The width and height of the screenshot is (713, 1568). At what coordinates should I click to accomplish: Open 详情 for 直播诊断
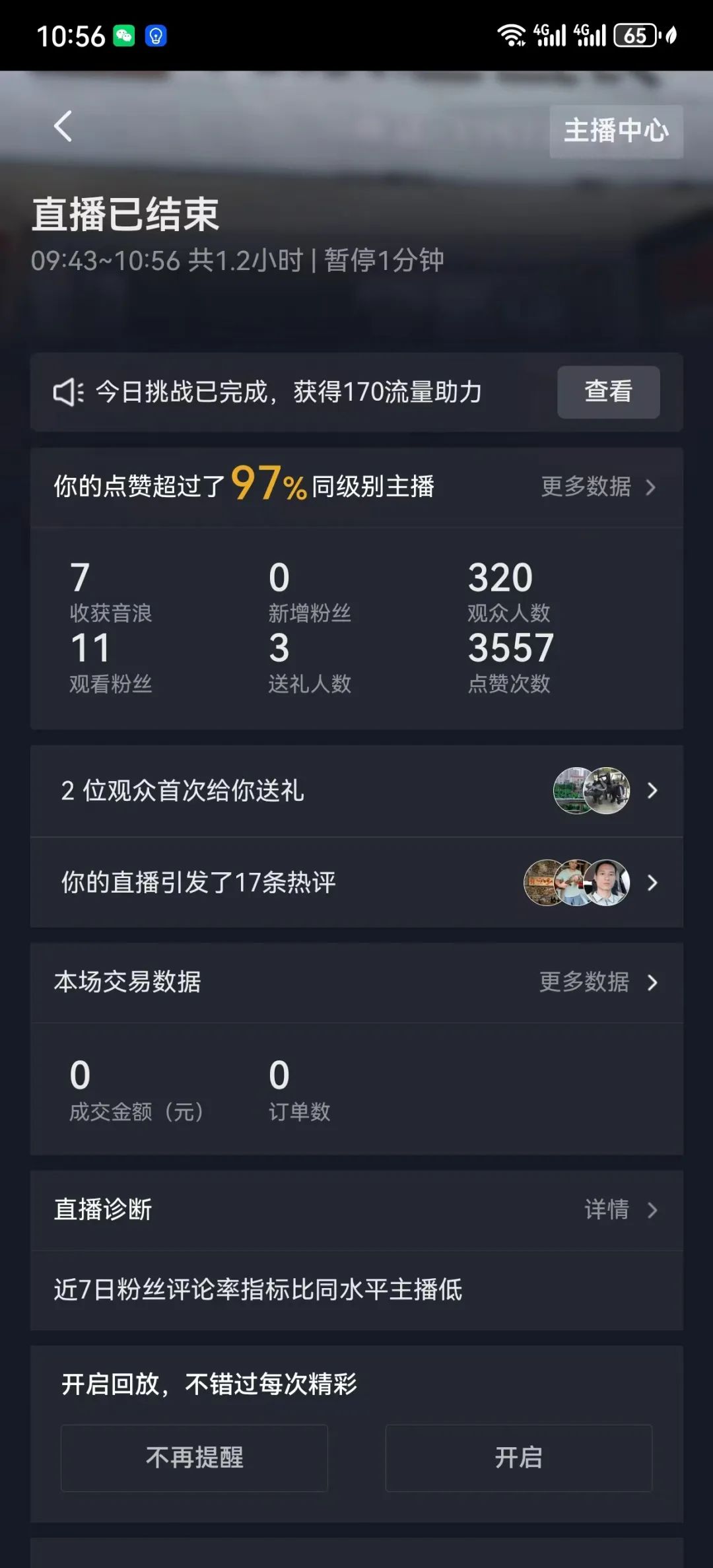[619, 1210]
